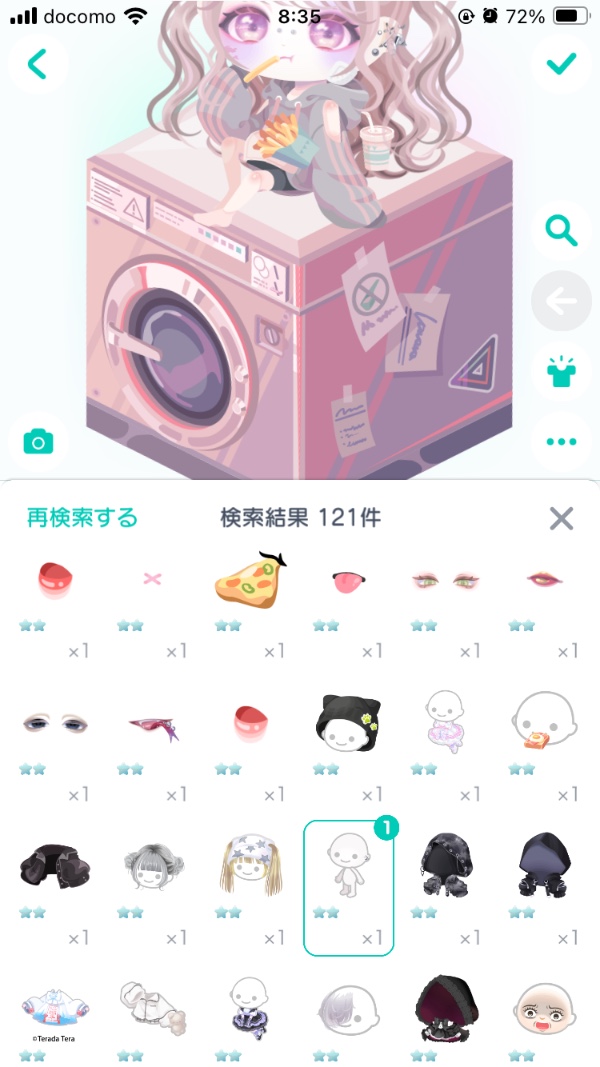Screen dimensions: 600x1067
Task: Take a snapshot with the camera button
Action: tap(38, 441)
